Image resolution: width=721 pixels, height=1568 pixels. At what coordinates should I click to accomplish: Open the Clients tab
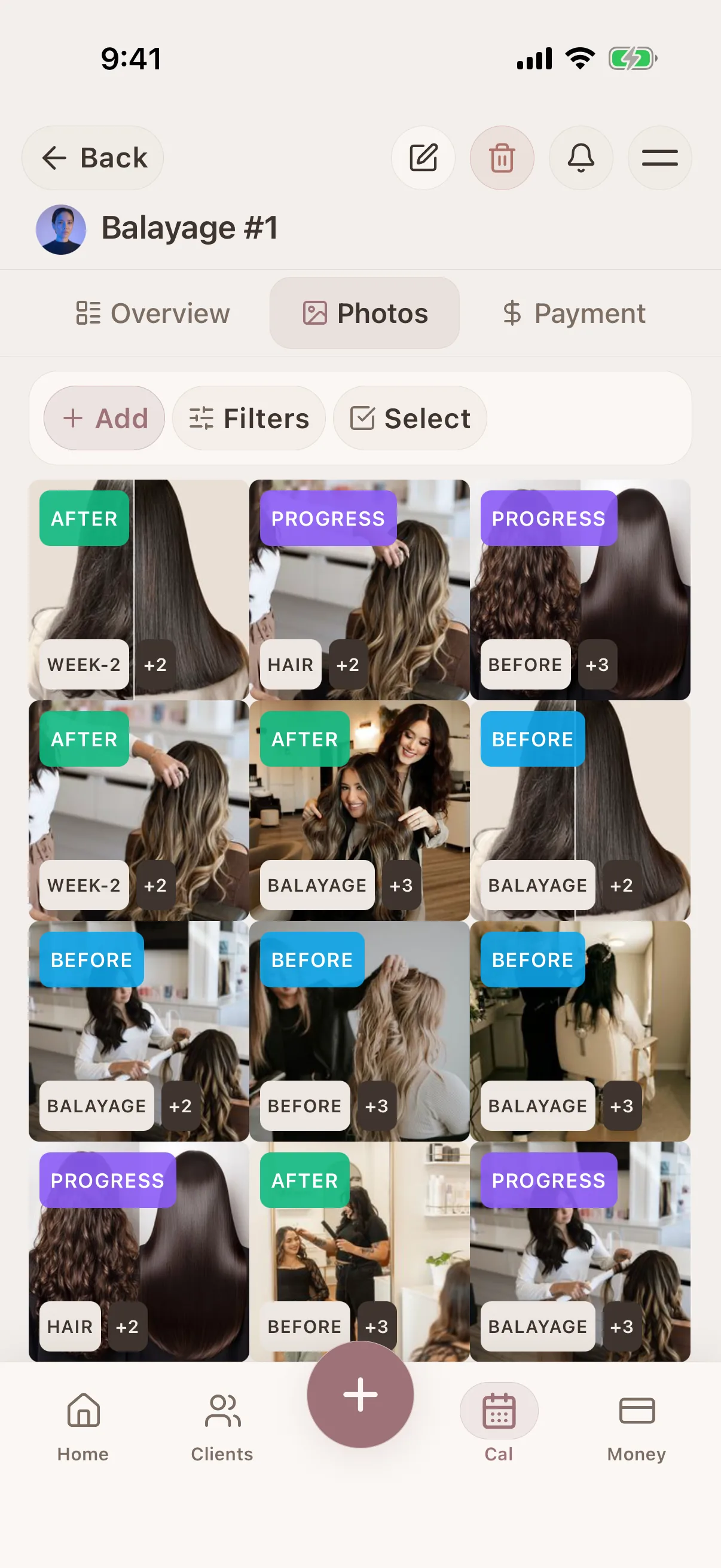tap(222, 1427)
